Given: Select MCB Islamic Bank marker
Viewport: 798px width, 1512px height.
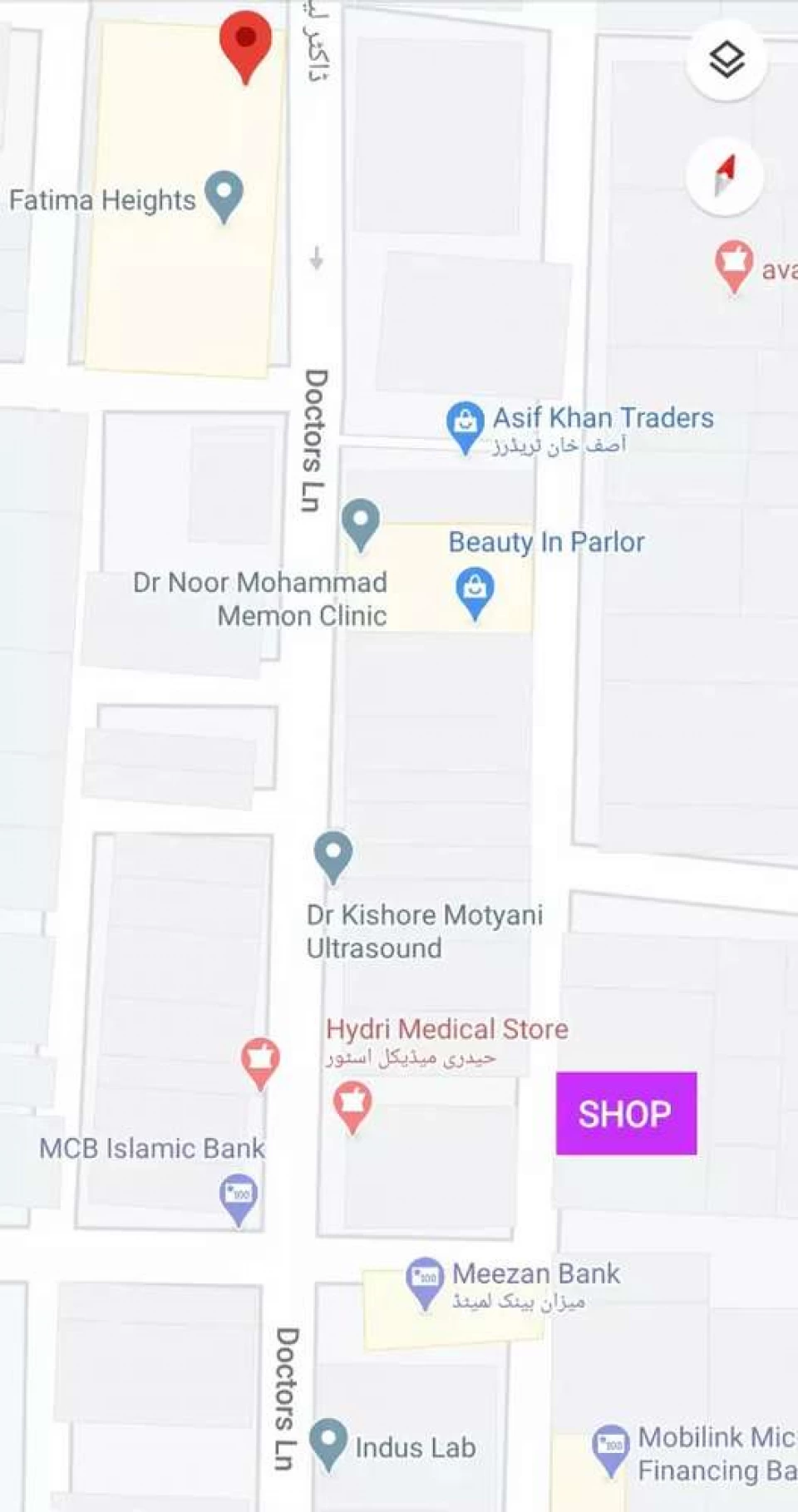Looking at the screenshot, I should (x=239, y=1200).
